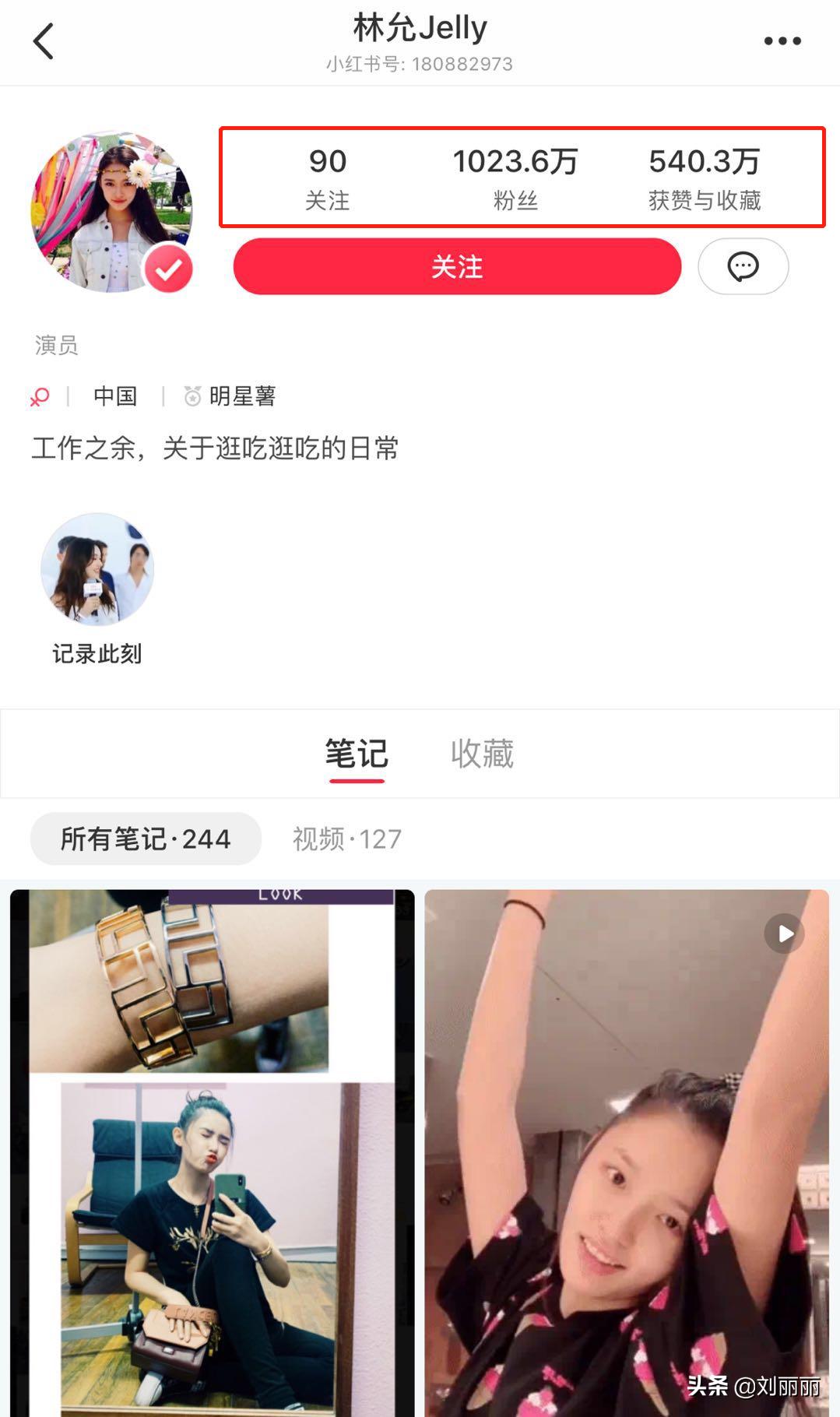
Task: Click the 小红书号 180882973 text
Action: [x=419, y=65]
